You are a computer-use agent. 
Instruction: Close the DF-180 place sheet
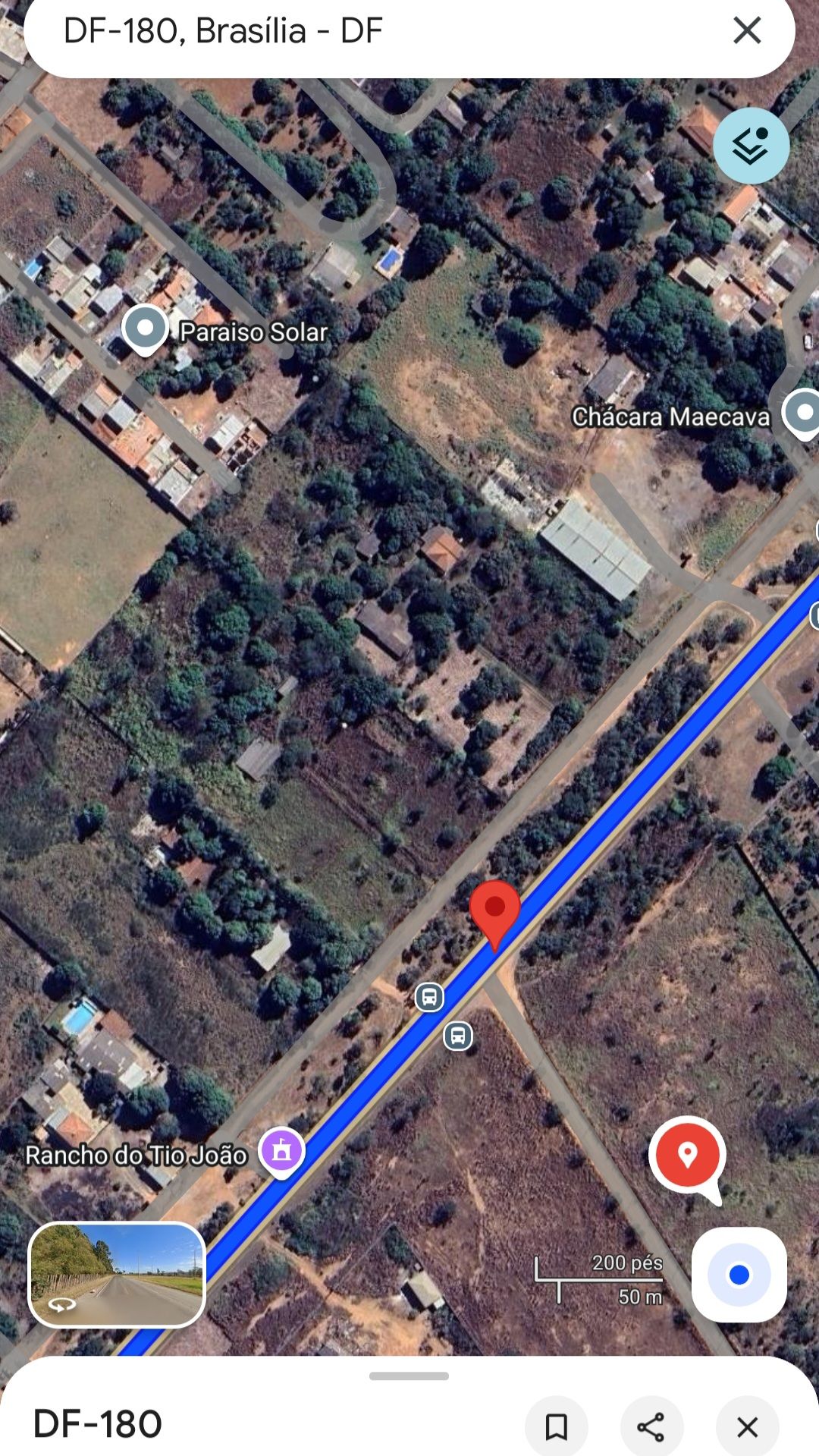click(x=747, y=1427)
